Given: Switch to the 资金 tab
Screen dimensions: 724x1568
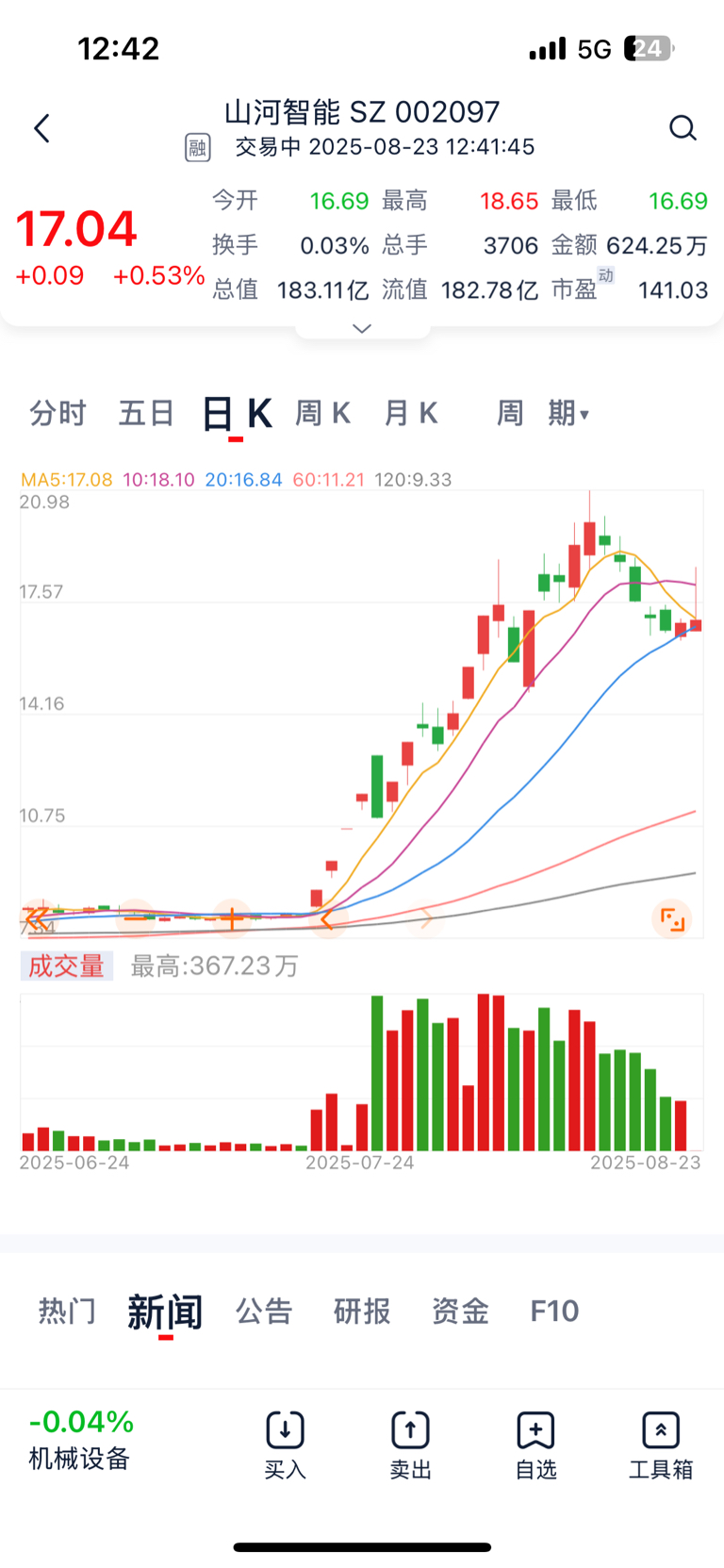Looking at the screenshot, I should pos(460,1311).
